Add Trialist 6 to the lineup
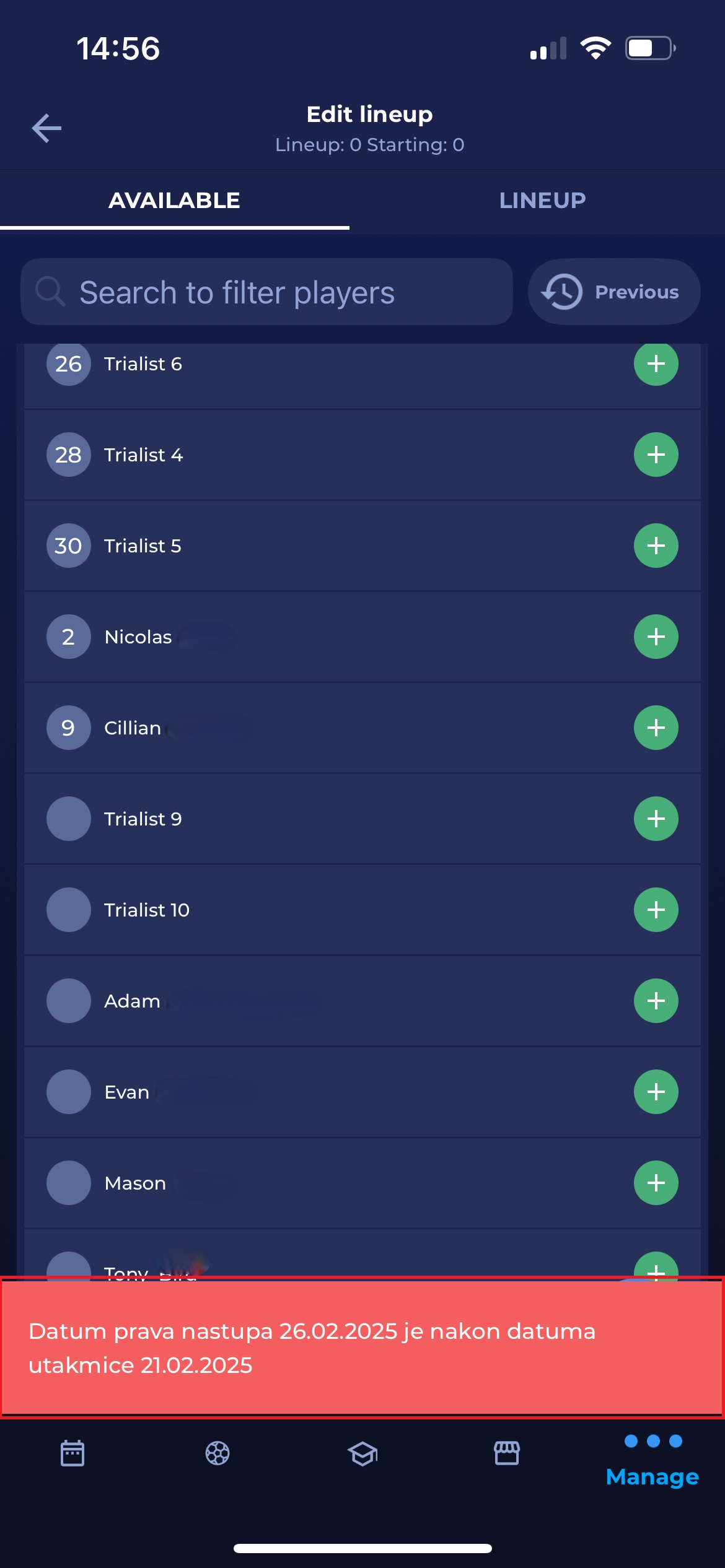 (656, 364)
